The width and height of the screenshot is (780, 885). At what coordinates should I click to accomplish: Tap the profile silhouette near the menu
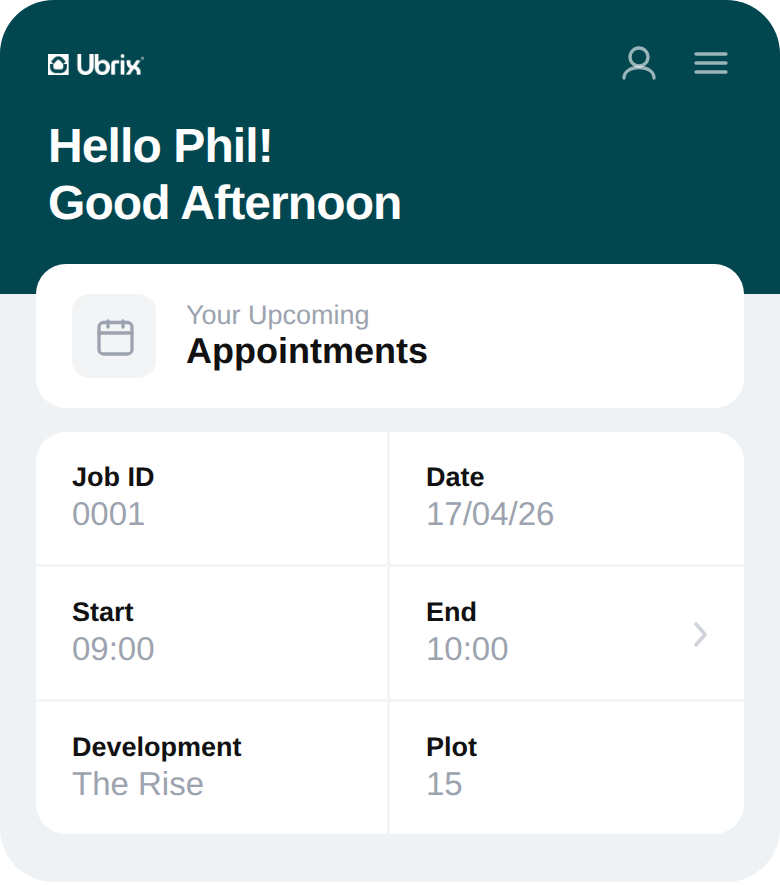pyautogui.click(x=639, y=63)
